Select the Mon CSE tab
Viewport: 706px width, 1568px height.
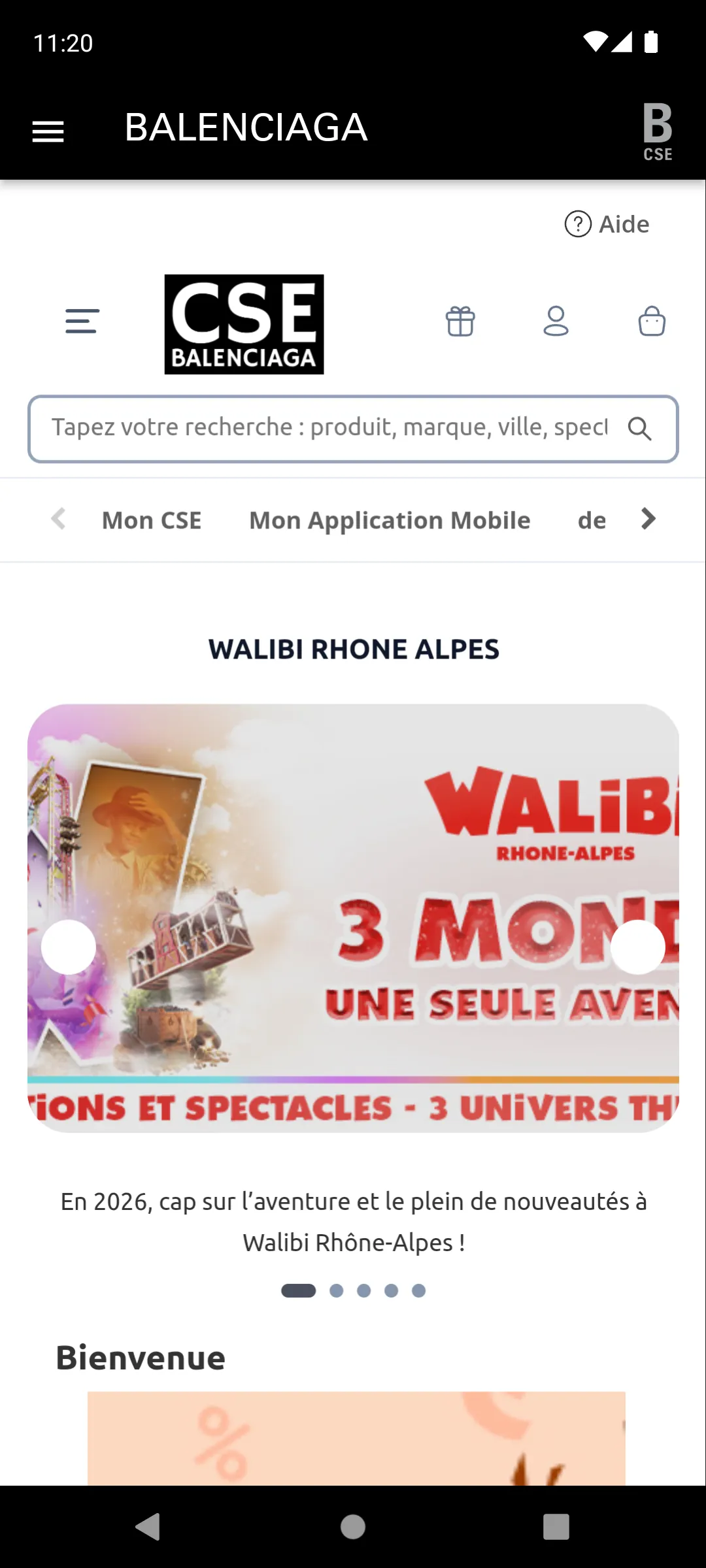pos(150,520)
